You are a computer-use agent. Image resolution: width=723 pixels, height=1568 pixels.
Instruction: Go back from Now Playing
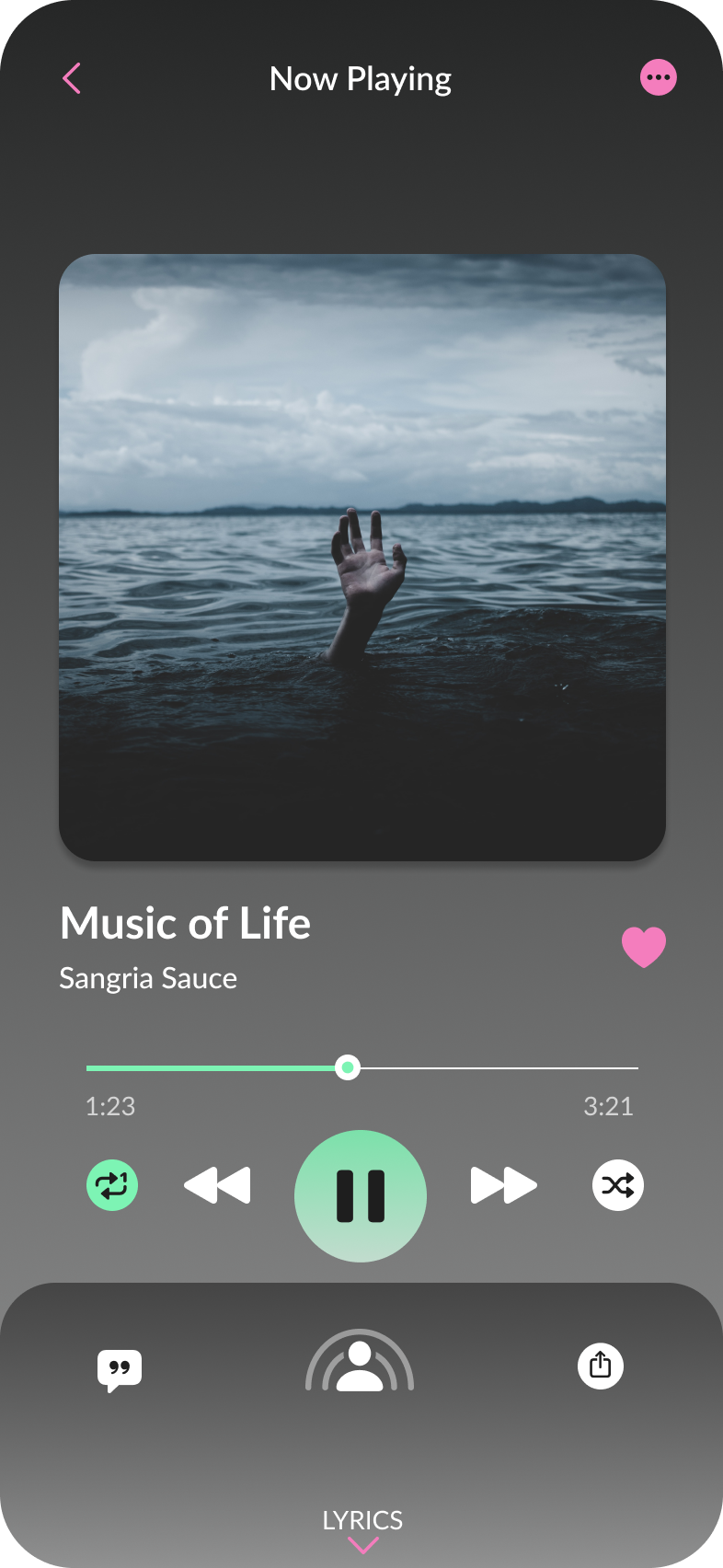[72, 79]
